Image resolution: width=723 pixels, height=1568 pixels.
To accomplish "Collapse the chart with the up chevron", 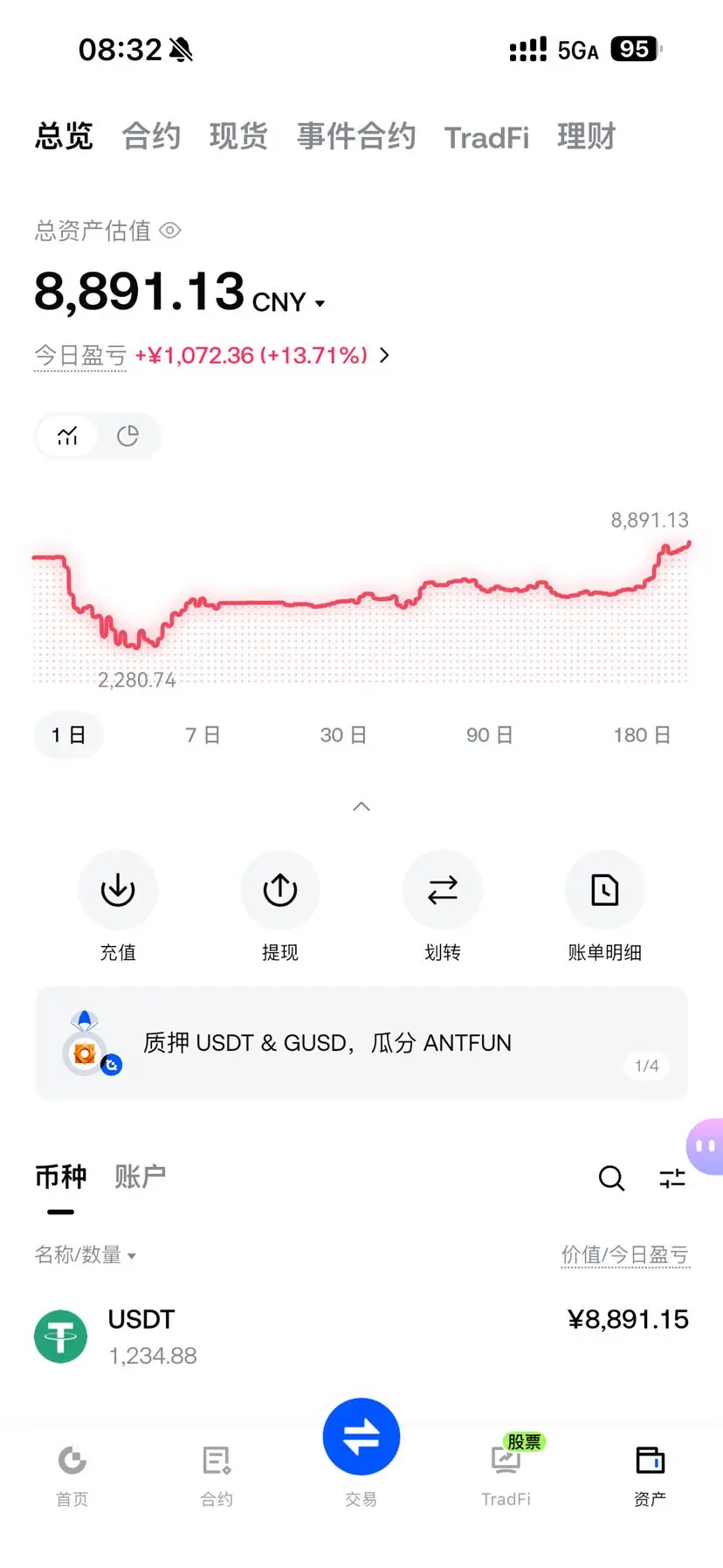I will [361, 806].
